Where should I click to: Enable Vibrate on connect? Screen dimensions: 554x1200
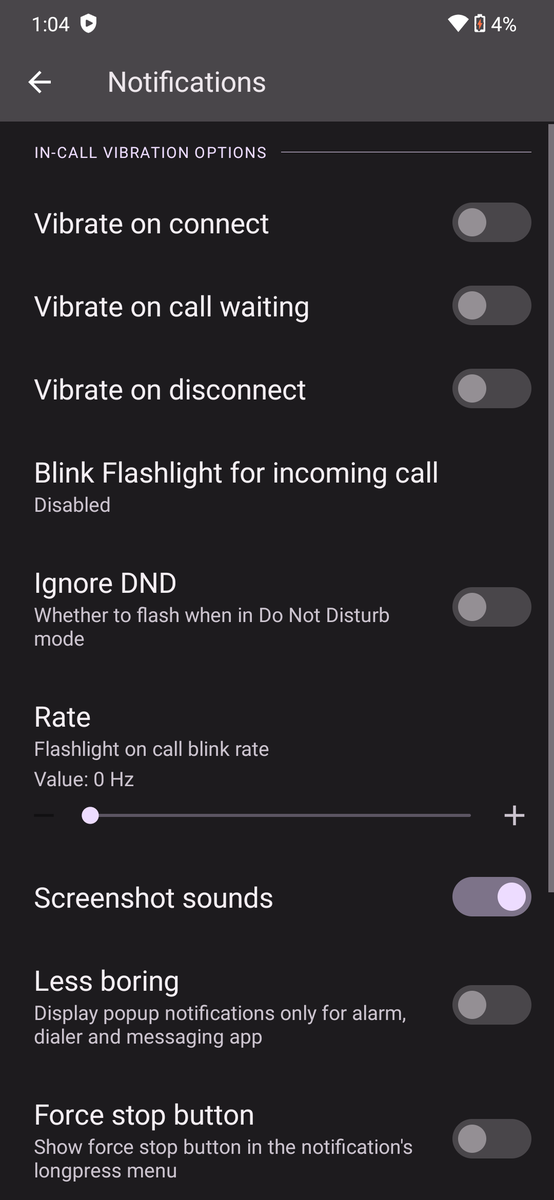[491, 223]
